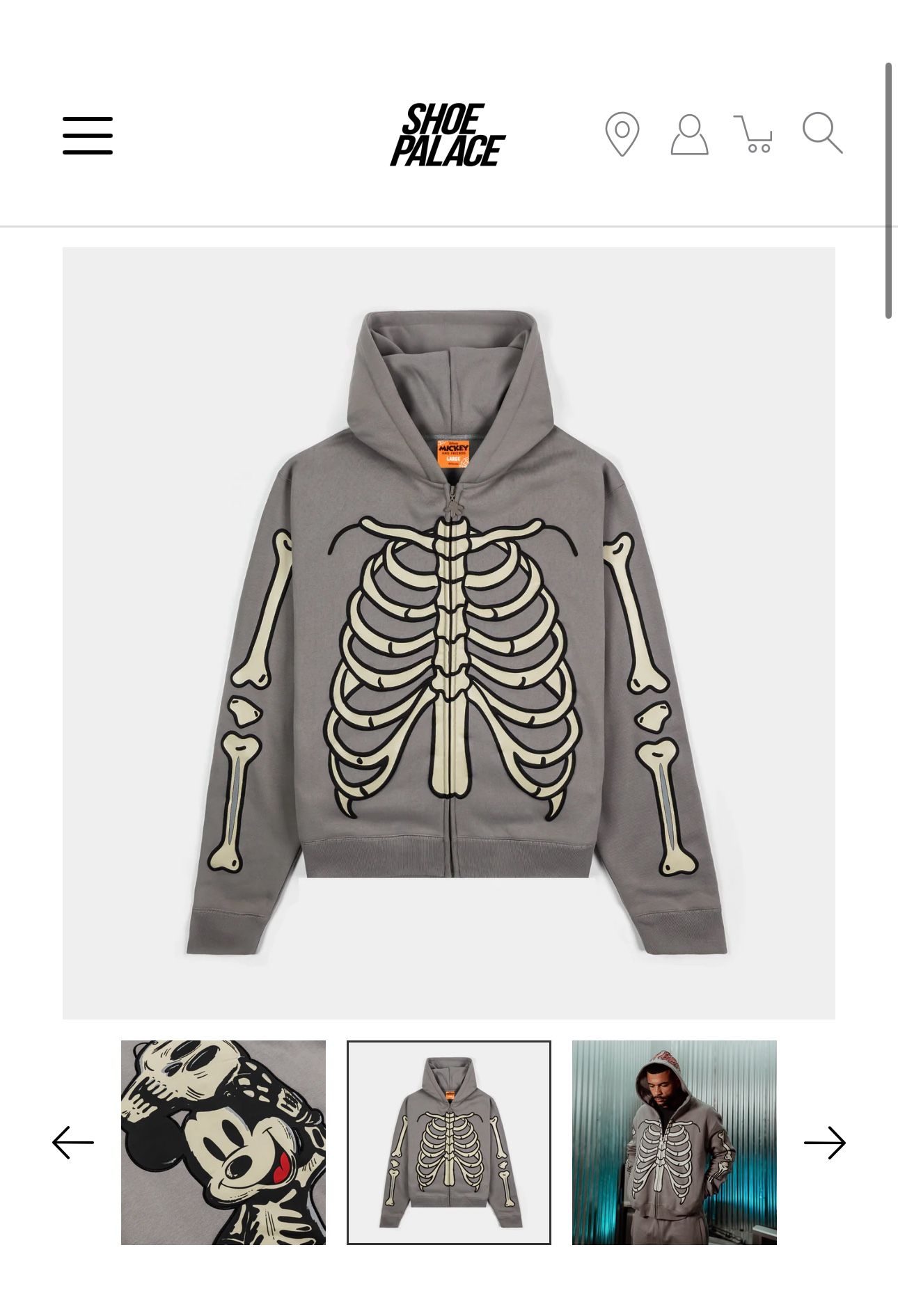Show next gallery images with right arrow

tap(824, 1142)
